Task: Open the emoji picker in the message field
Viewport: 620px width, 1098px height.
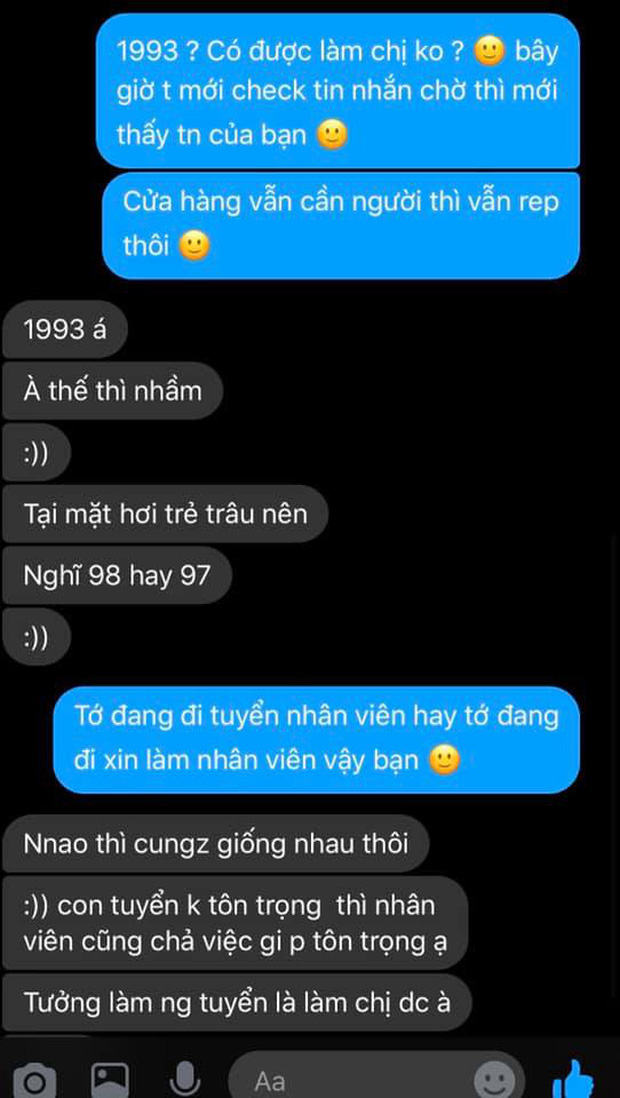Action: 495,1081
